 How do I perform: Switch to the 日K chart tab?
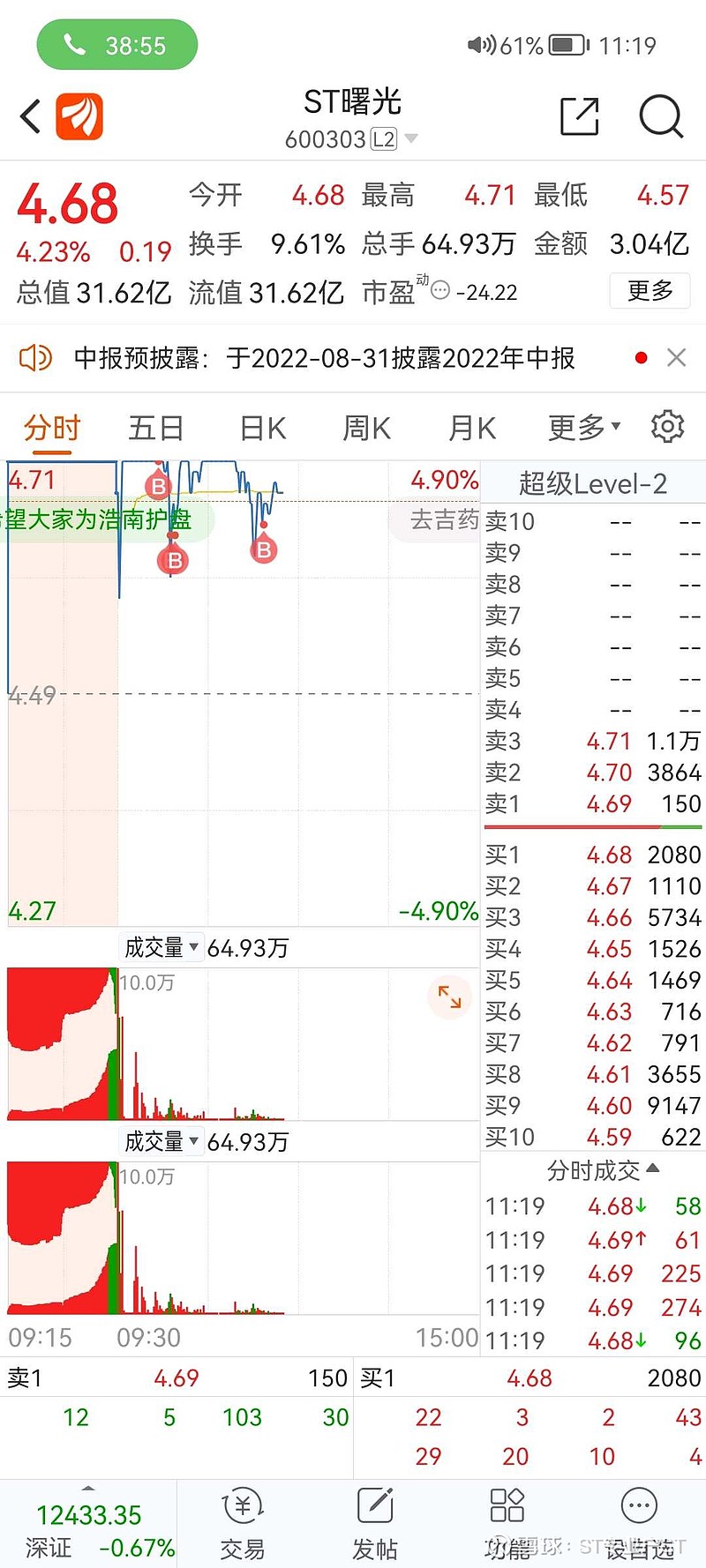pyautogui.click(x=263, y=428)
